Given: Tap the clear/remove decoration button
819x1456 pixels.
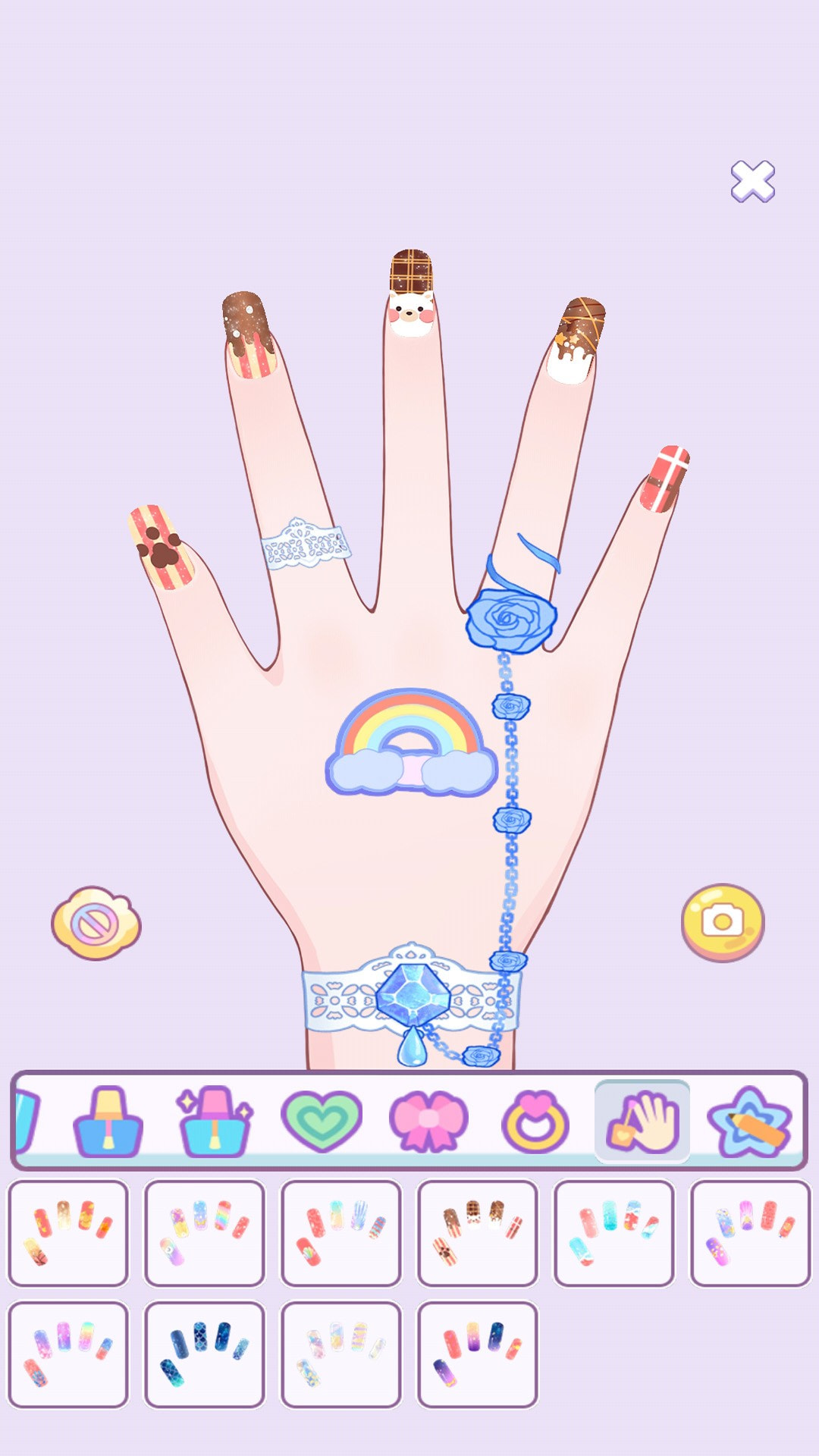Looking at the screenshot, I should [96, 923].
